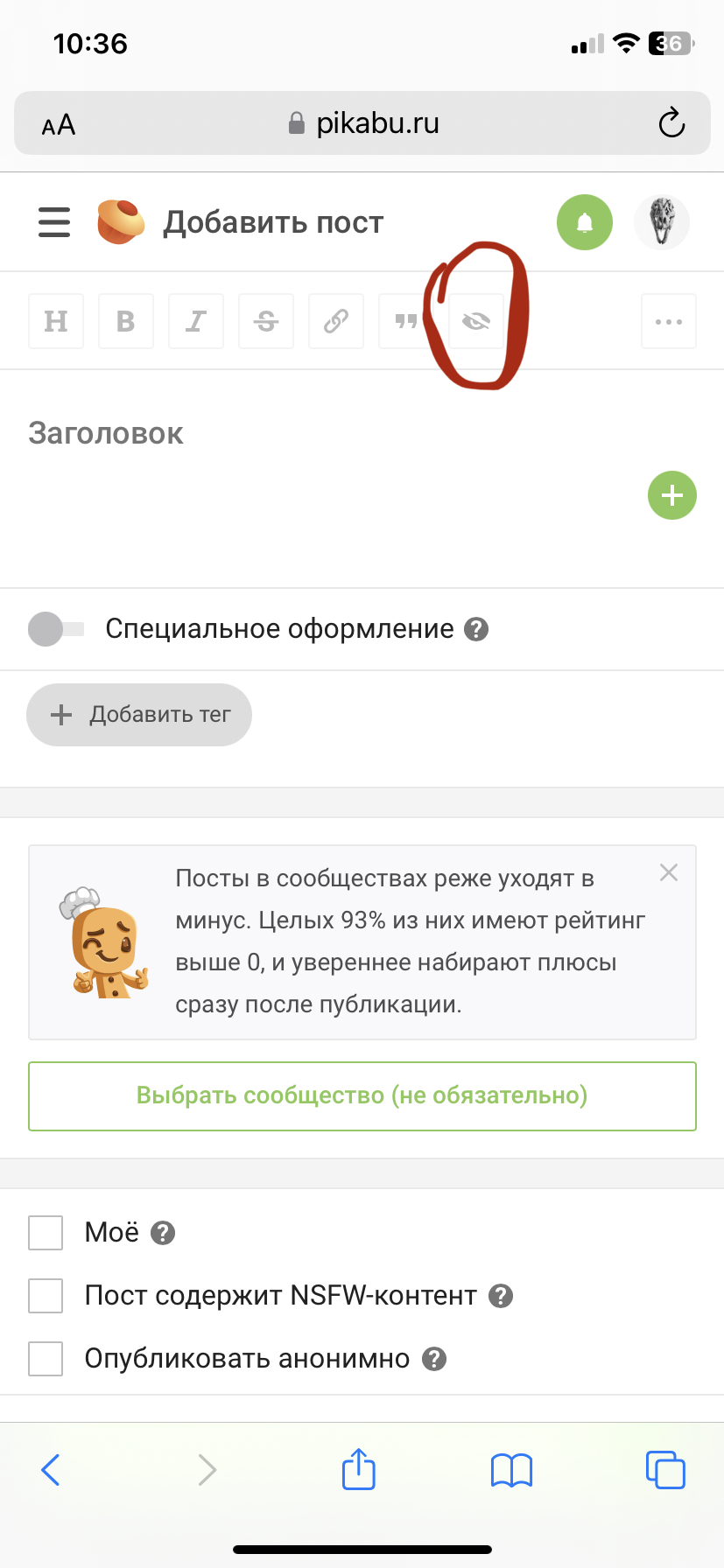Screen dimensions: 724x1568
Task: Open the more formatting options dots
Action: (669, 322)
